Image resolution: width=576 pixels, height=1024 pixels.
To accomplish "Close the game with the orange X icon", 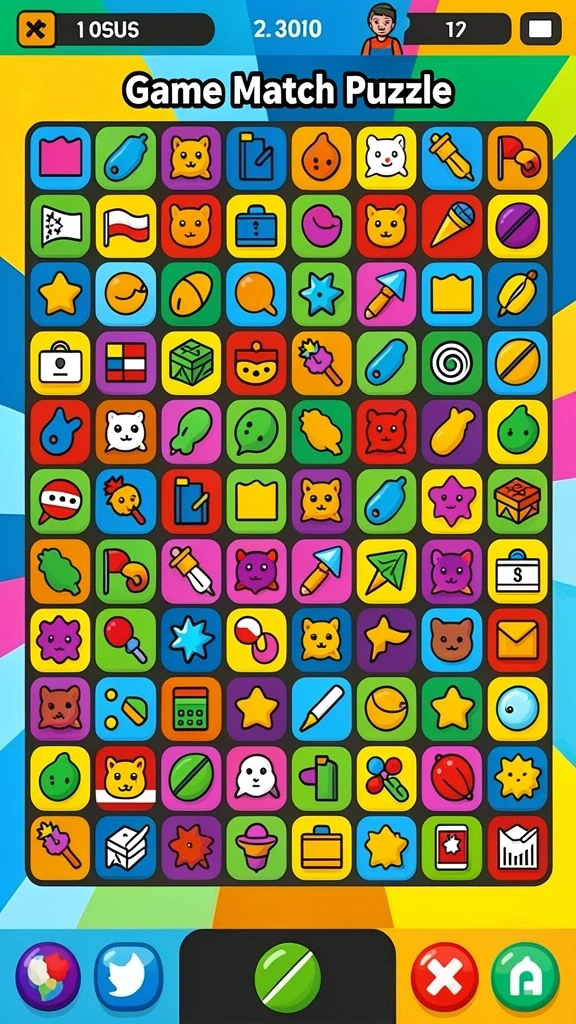I will 37,30.
